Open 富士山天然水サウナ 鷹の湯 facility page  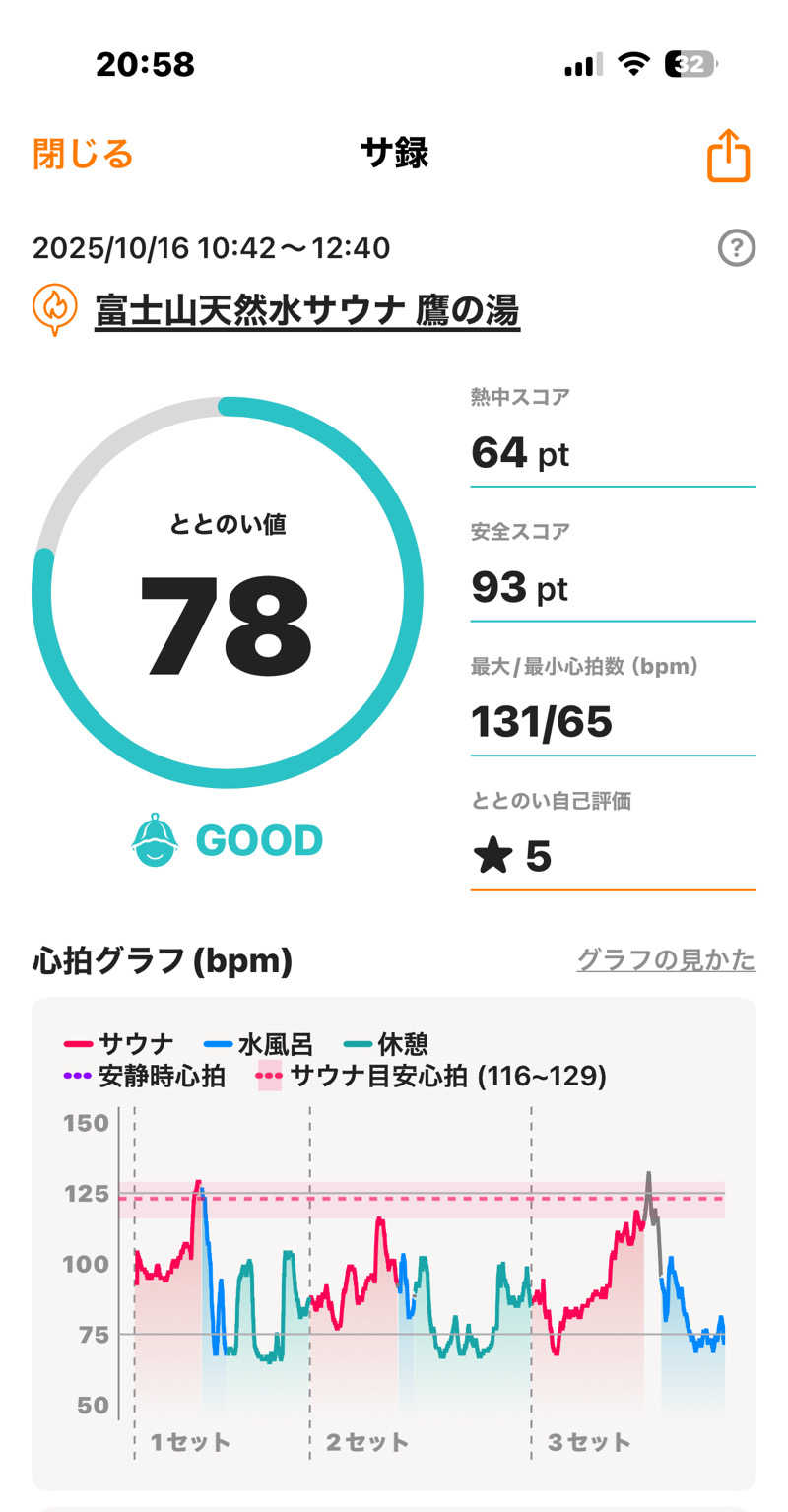[306, 311]
